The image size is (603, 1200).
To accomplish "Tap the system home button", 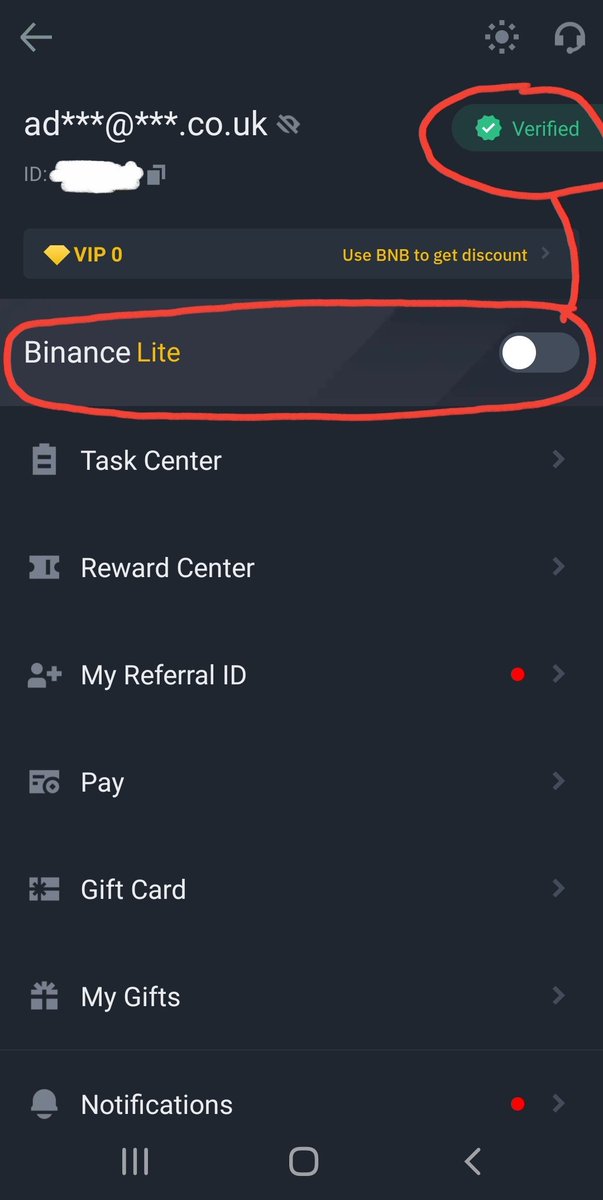I will click(x=303, y=1161).
